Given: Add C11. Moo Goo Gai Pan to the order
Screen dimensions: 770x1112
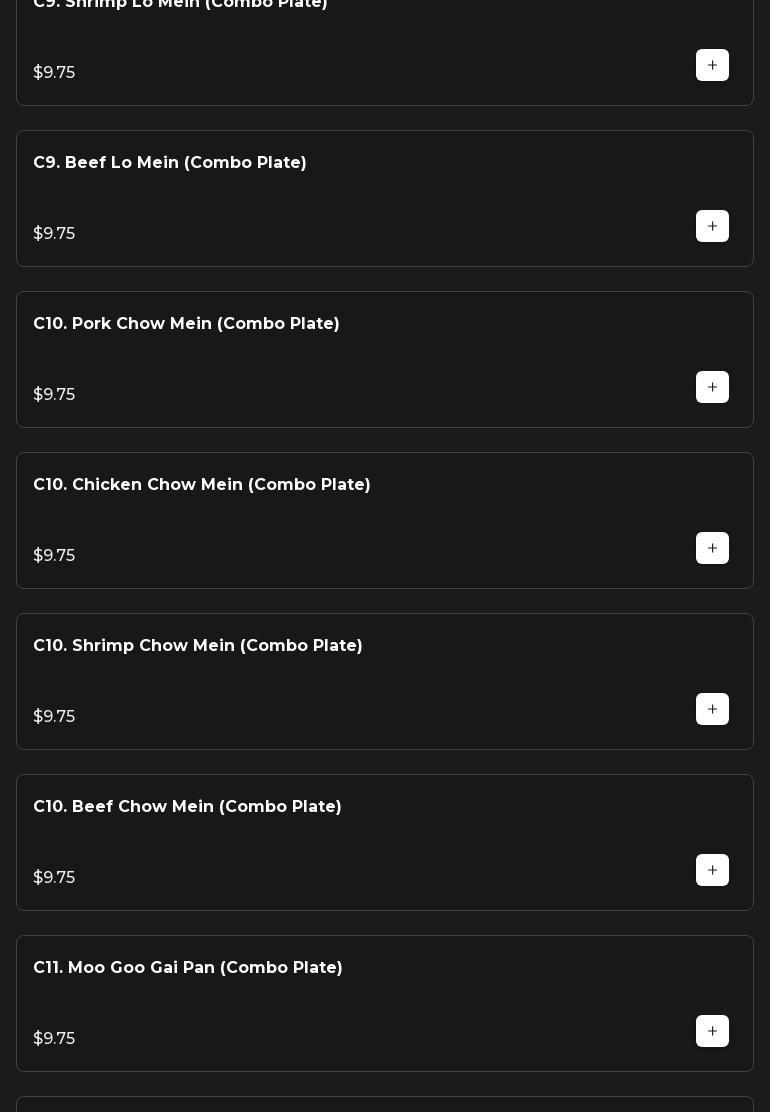Looking at the screenshot, I should (x=712, y=1032).
